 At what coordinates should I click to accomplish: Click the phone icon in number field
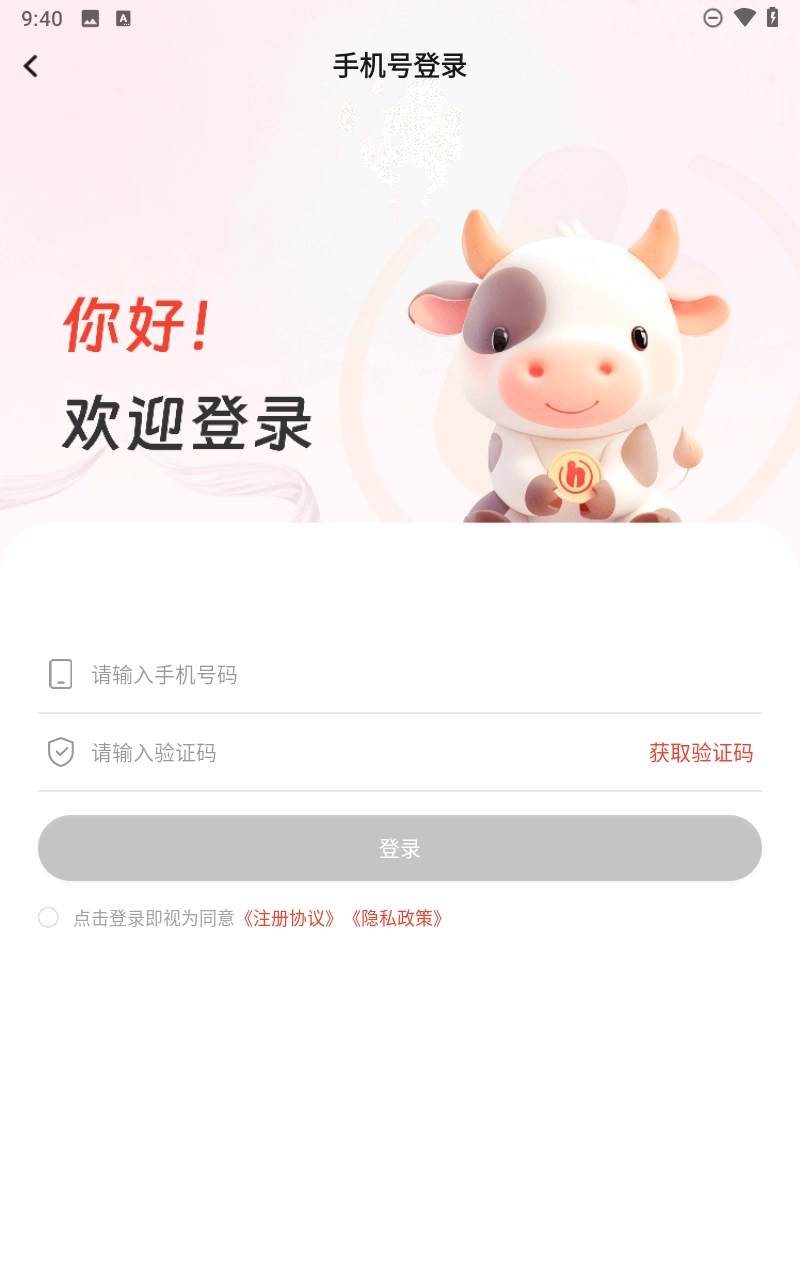(61, 674)
